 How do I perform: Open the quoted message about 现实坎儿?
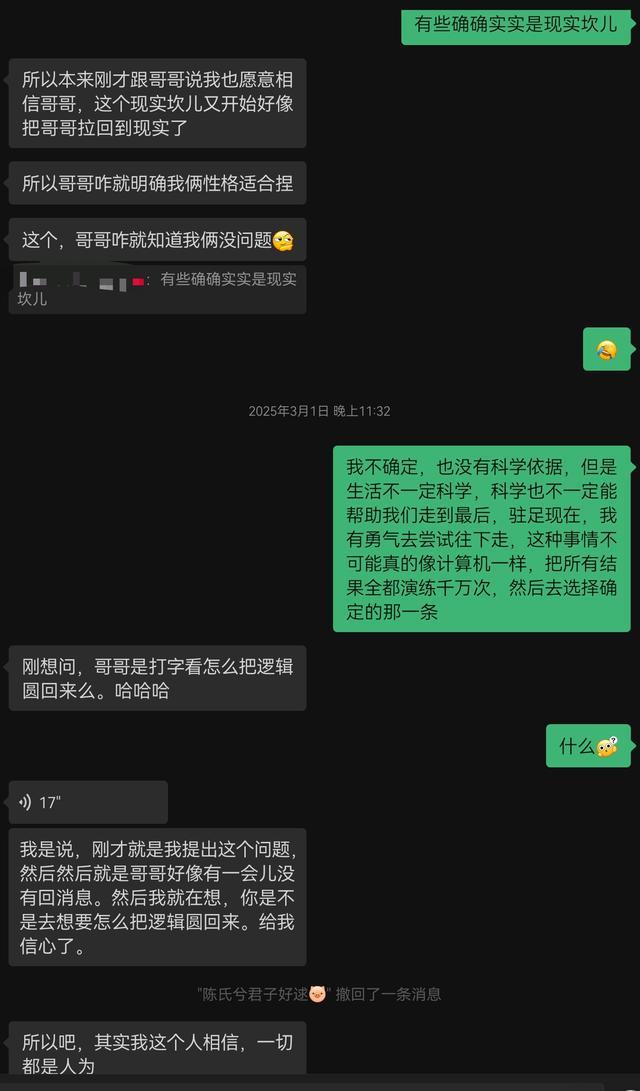tap(157, 289)
